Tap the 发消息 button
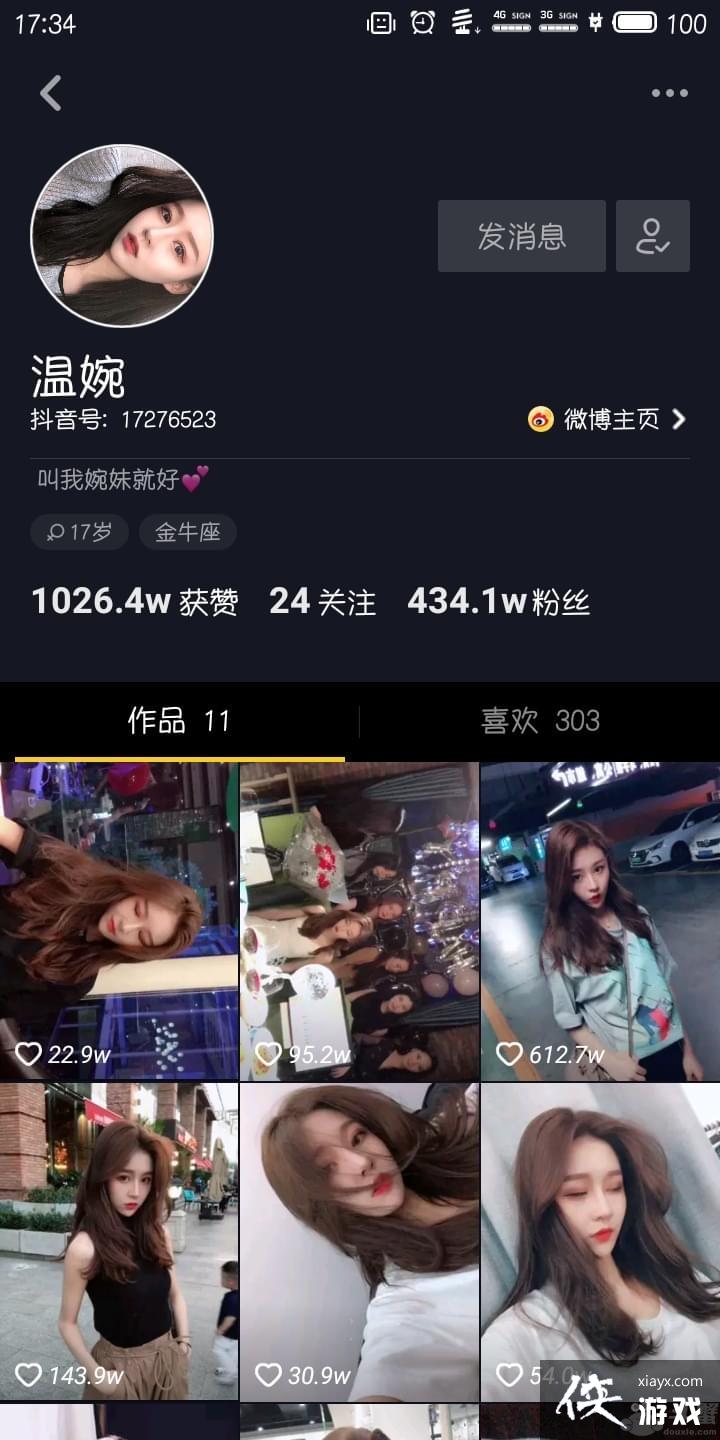 coord(521,236)
